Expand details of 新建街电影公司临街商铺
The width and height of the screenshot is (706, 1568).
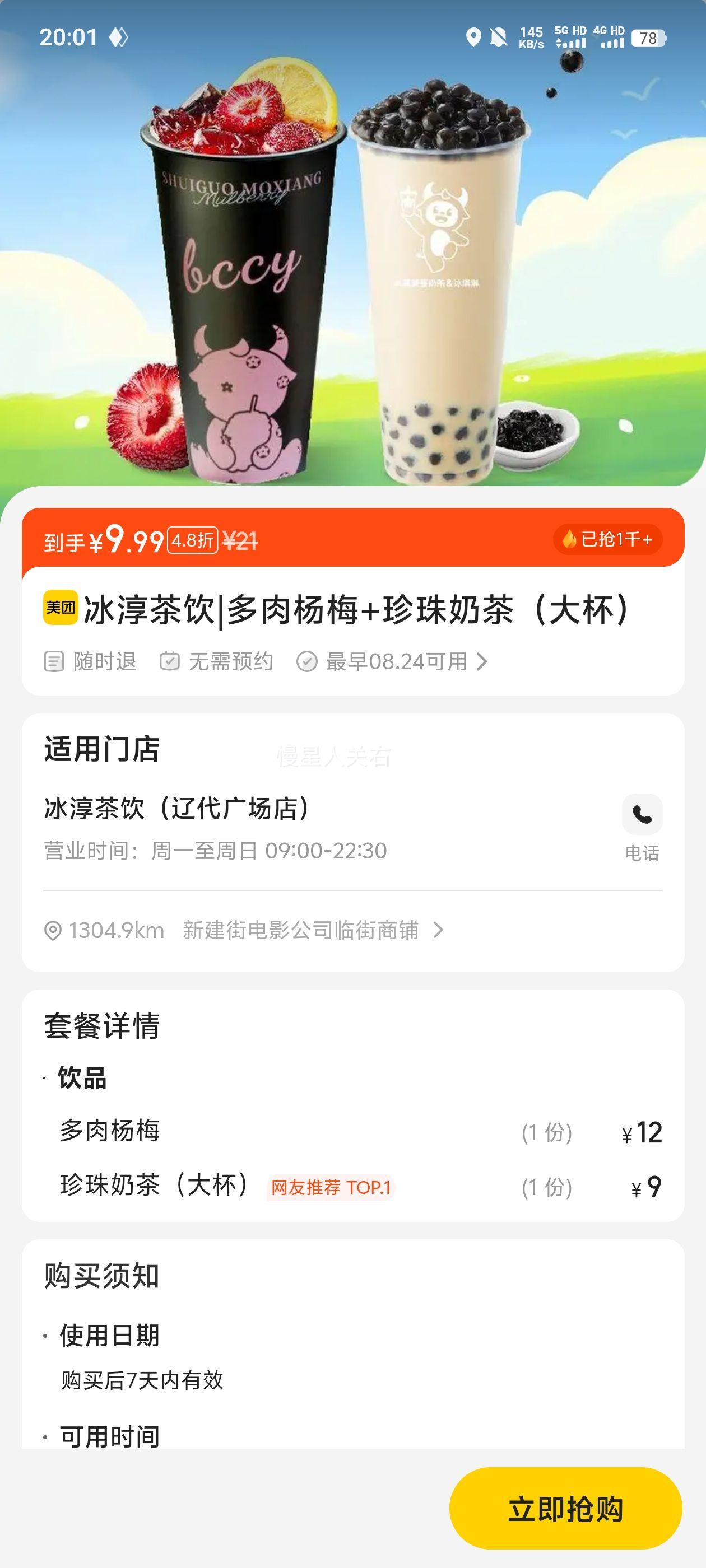point(301,930)
